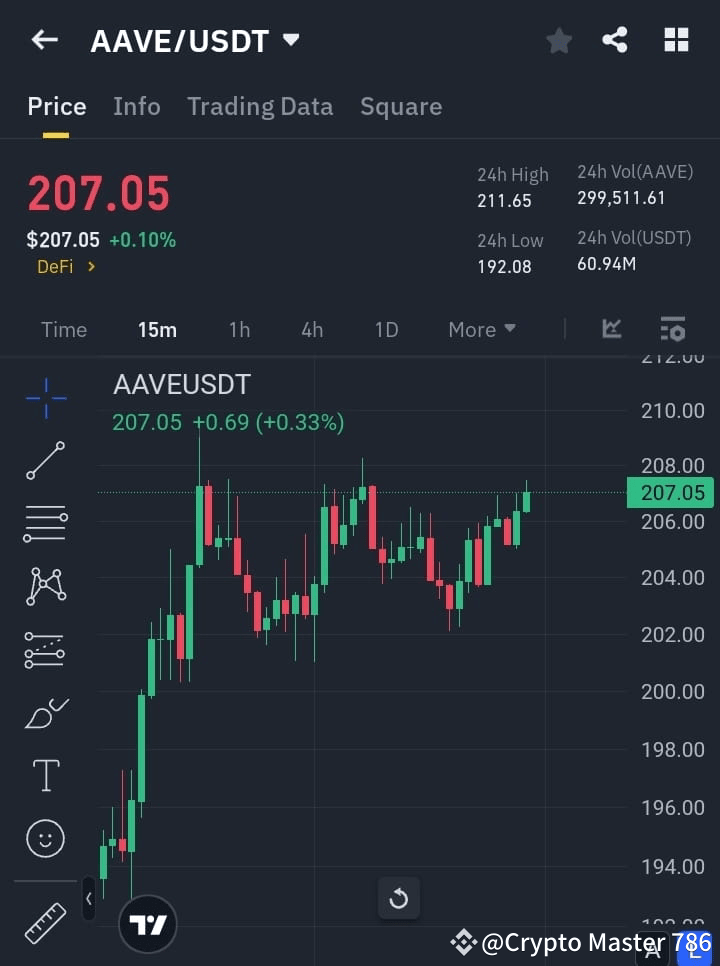Expand the More timeframes dropdown

point(481,329)
